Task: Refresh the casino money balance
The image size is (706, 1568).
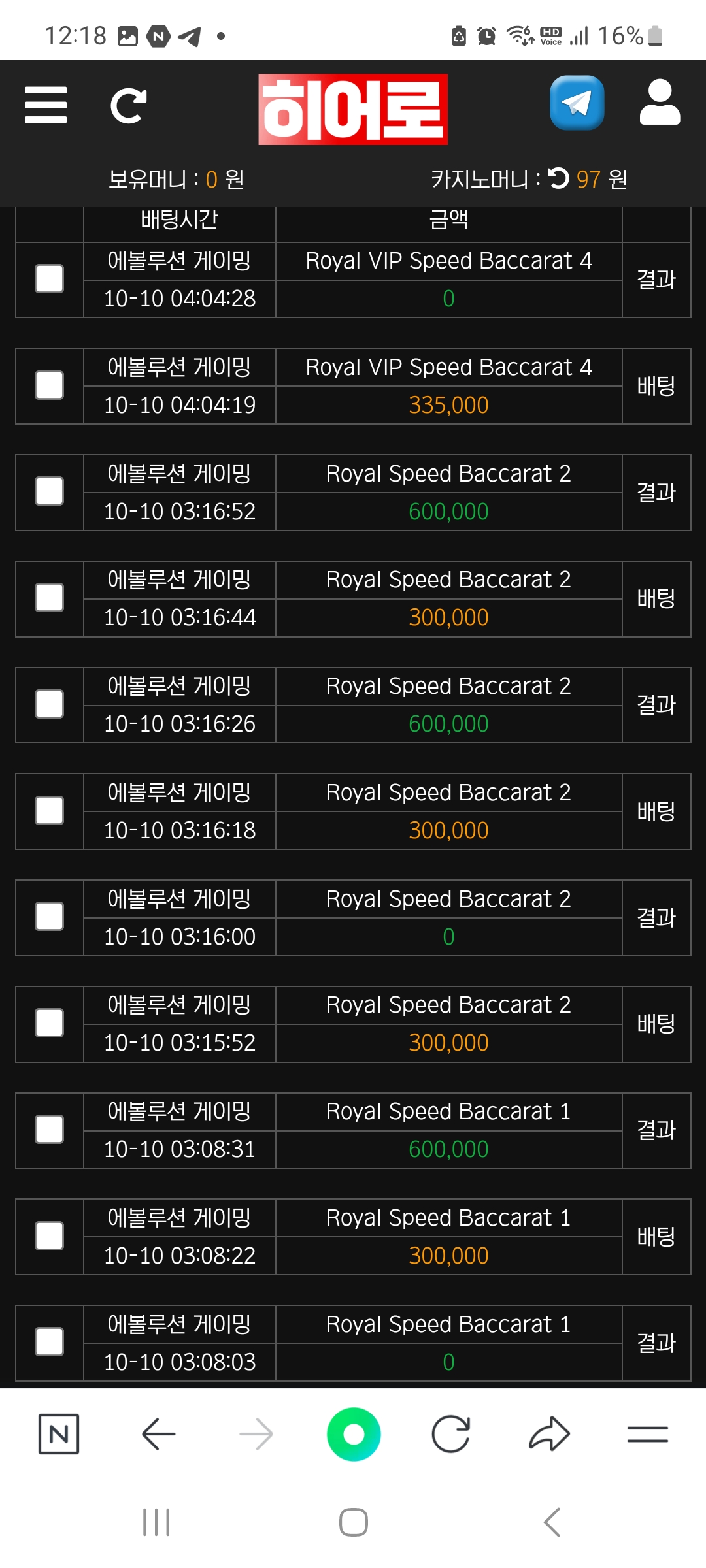Action: click(558, 178)
